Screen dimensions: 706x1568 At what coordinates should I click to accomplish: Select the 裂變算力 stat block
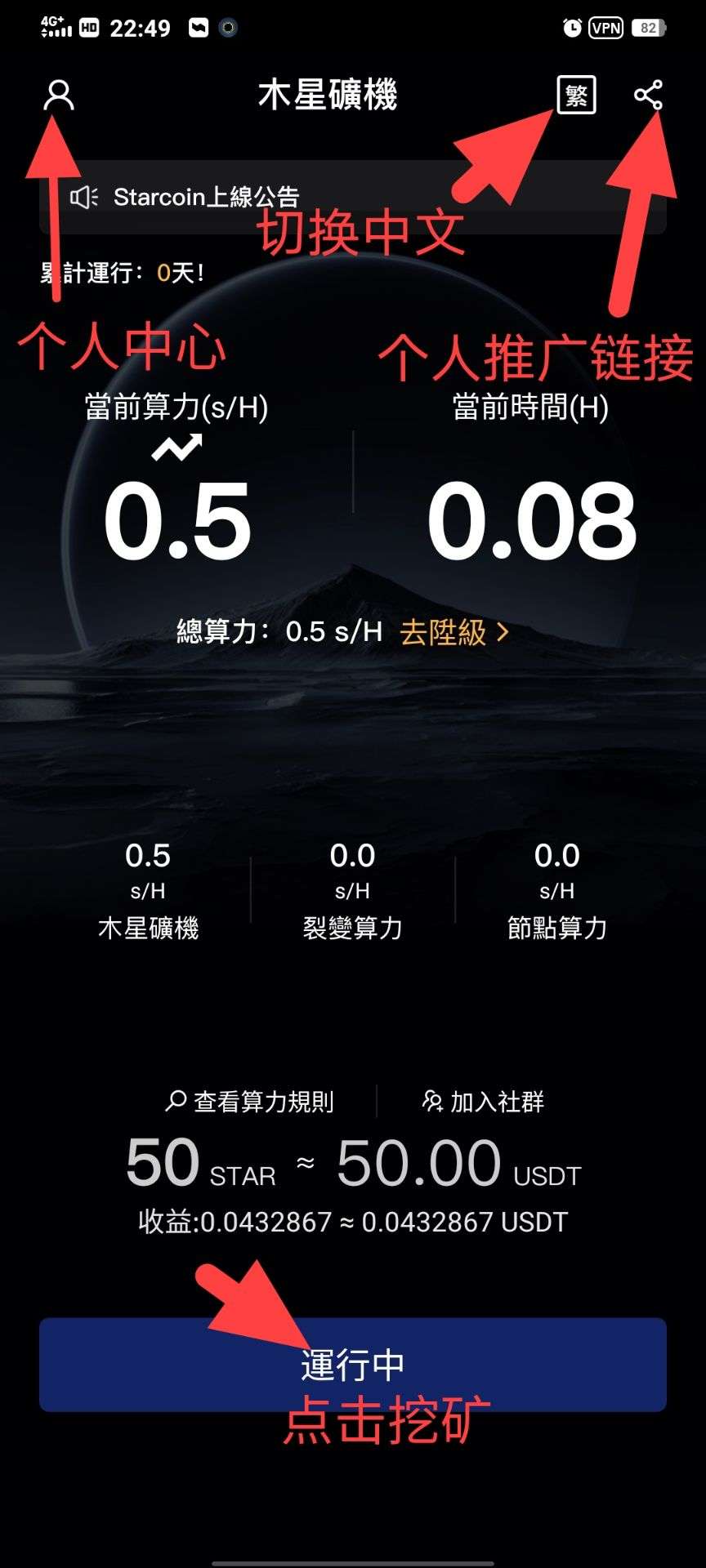pos(353,890)
